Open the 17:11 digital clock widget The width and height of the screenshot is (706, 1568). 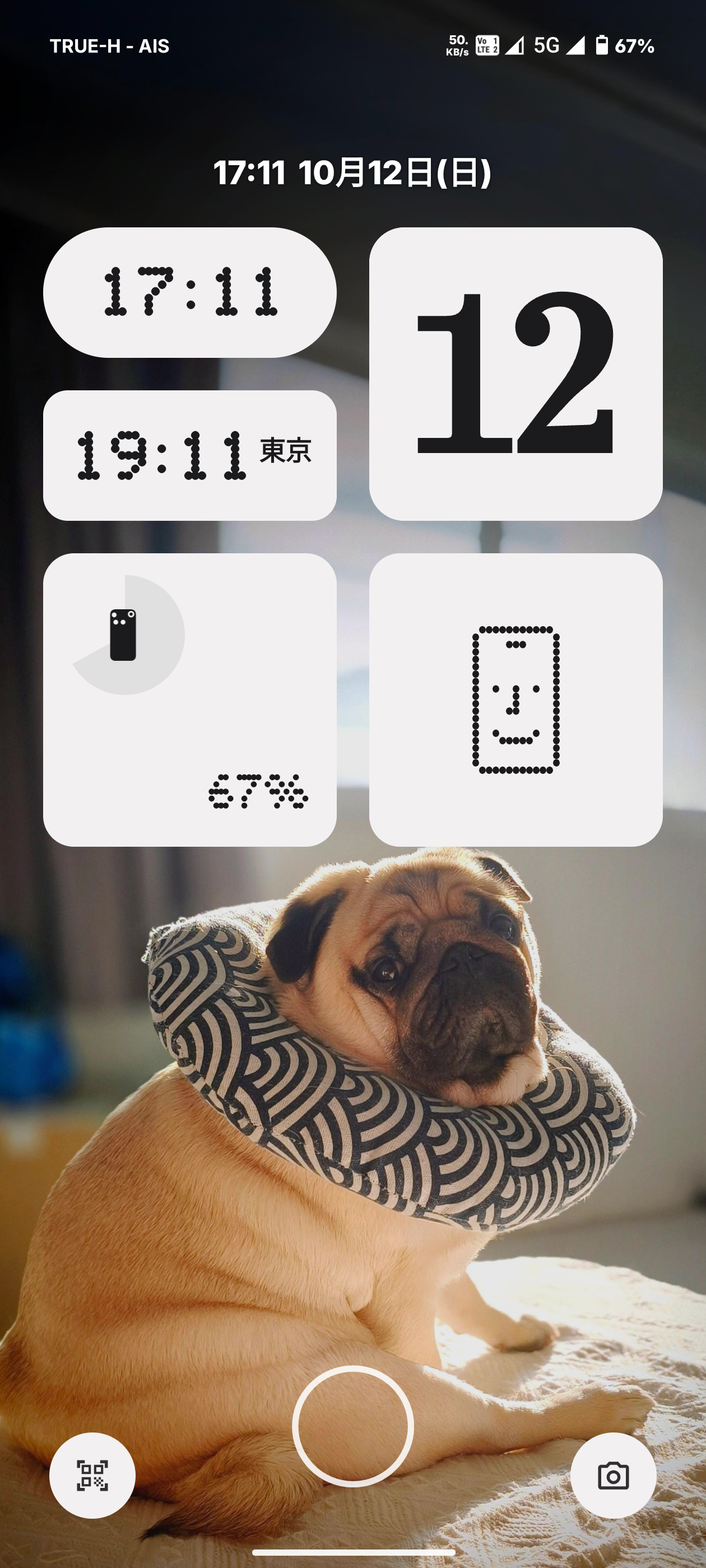189,292
